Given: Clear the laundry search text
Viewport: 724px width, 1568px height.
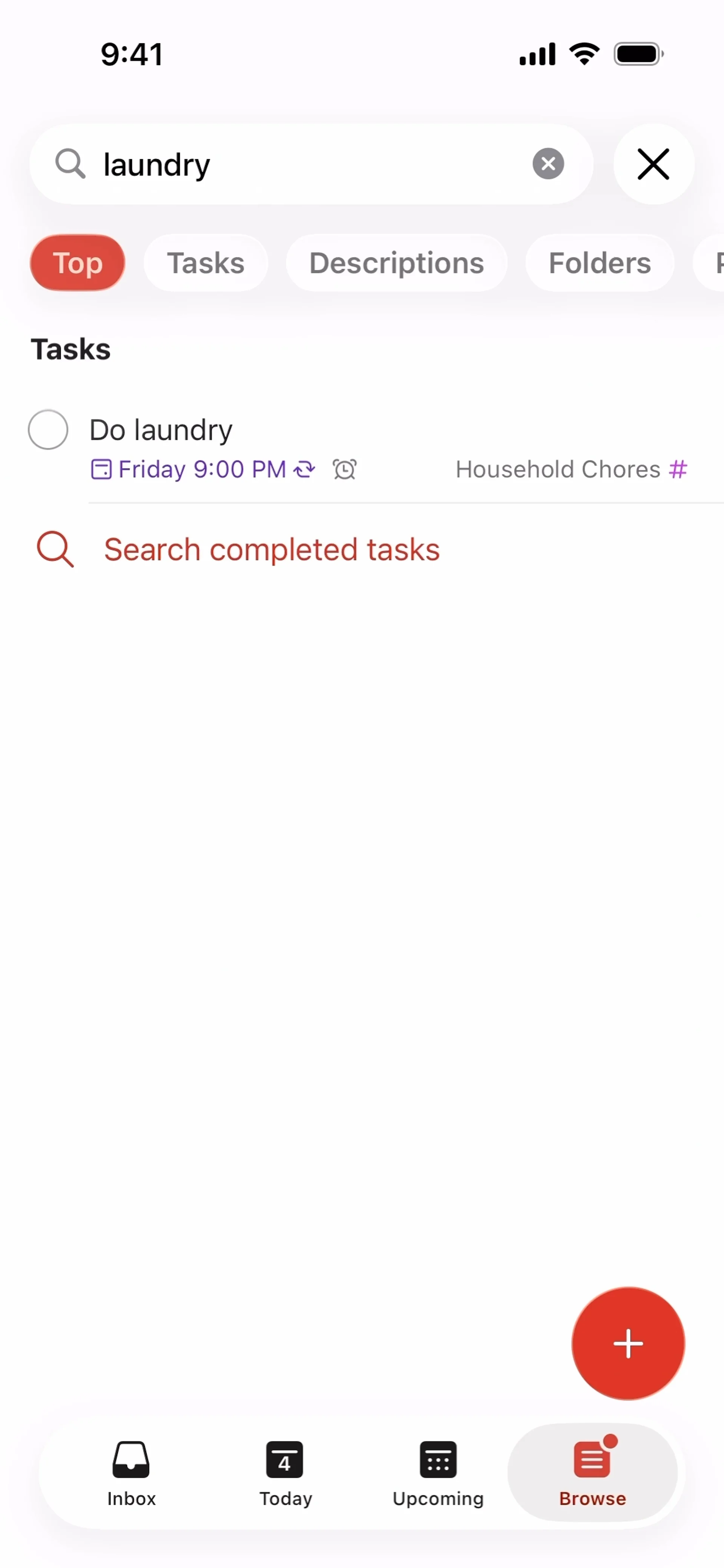Looking at the screenshot, I should (548, 164).
